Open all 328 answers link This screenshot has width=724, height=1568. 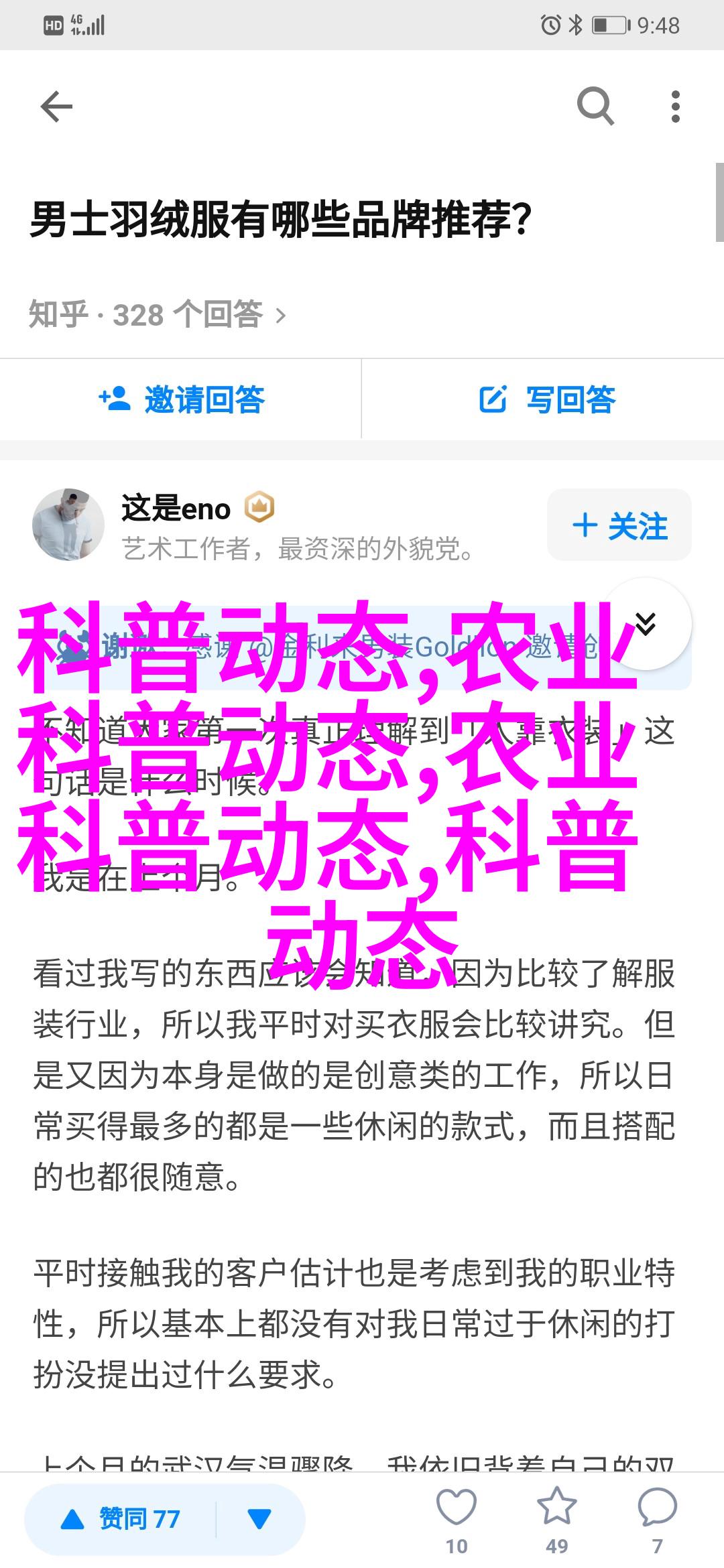point(158,315)
